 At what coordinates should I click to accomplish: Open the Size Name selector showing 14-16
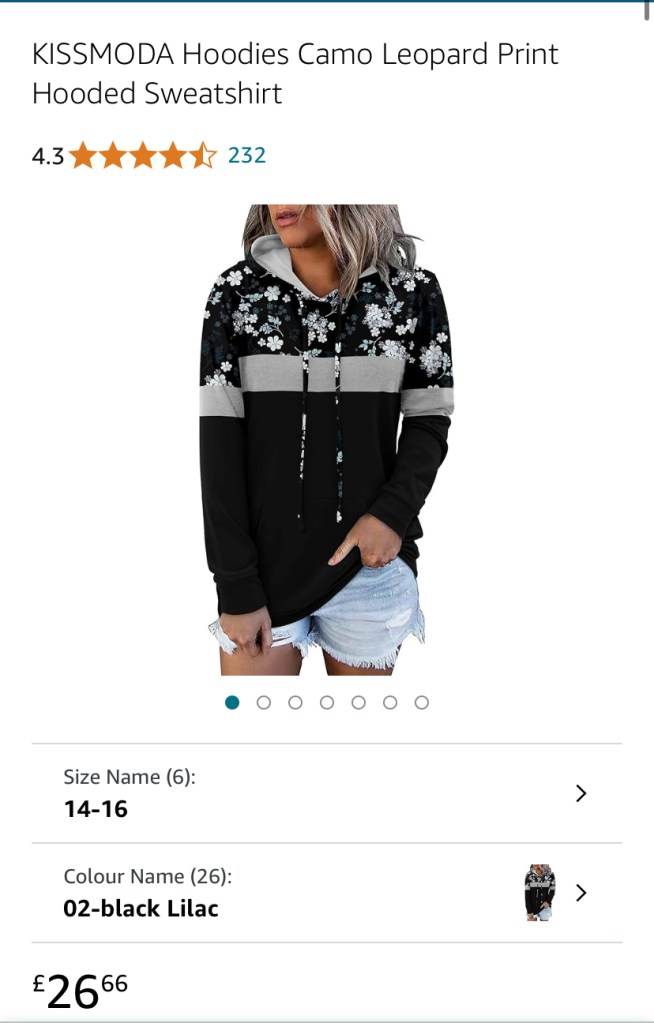click(x=326, y=793)
